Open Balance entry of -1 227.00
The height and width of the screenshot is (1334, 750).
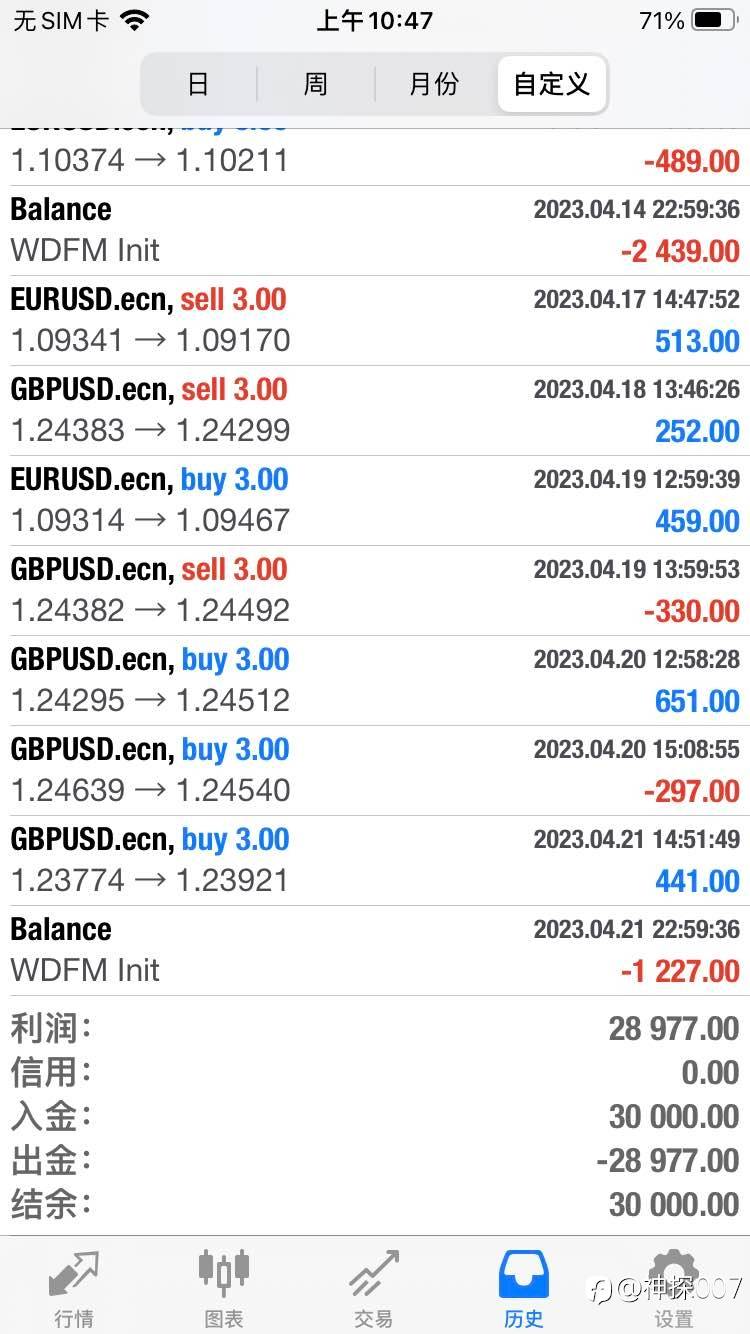tap(375, 951)
